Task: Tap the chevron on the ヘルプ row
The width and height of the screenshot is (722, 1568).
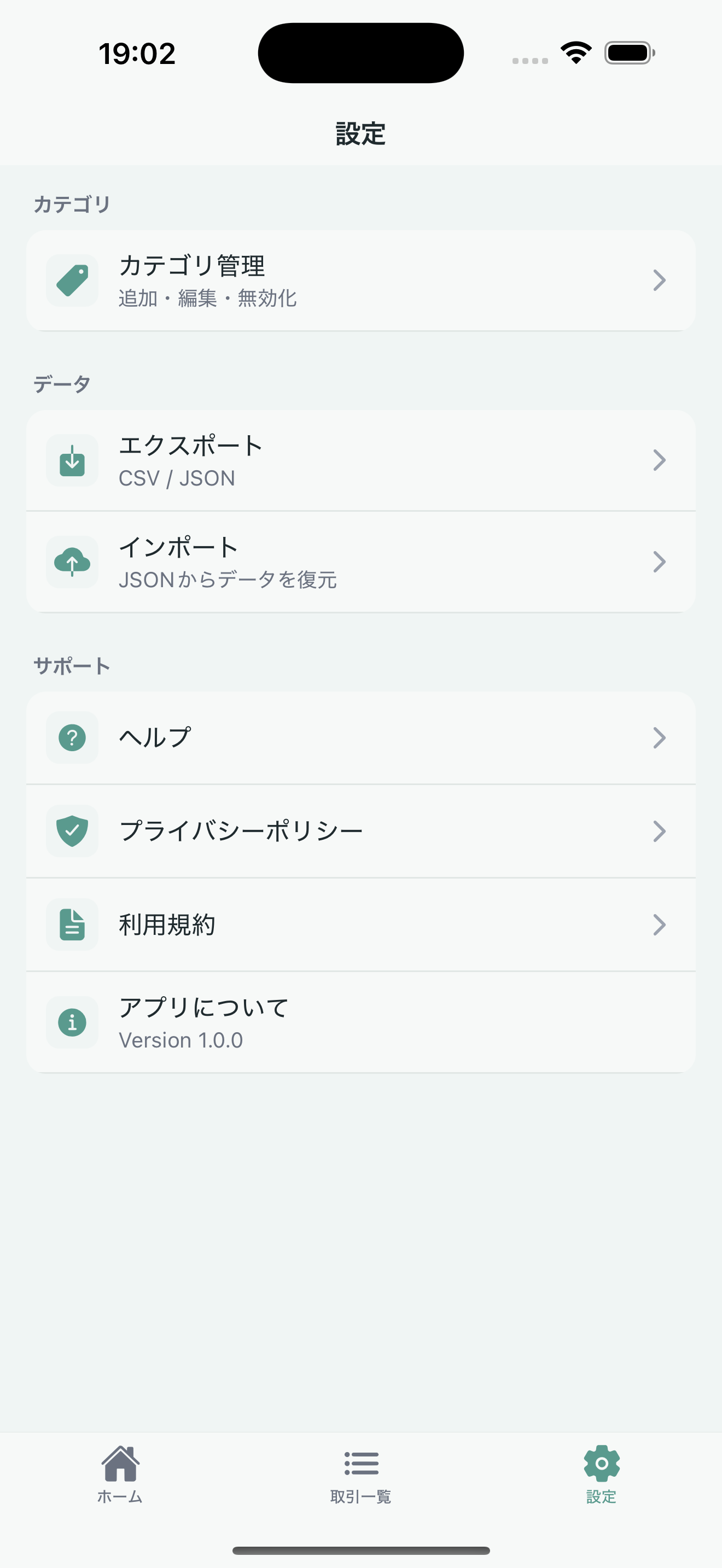Action: pos(660,737)
